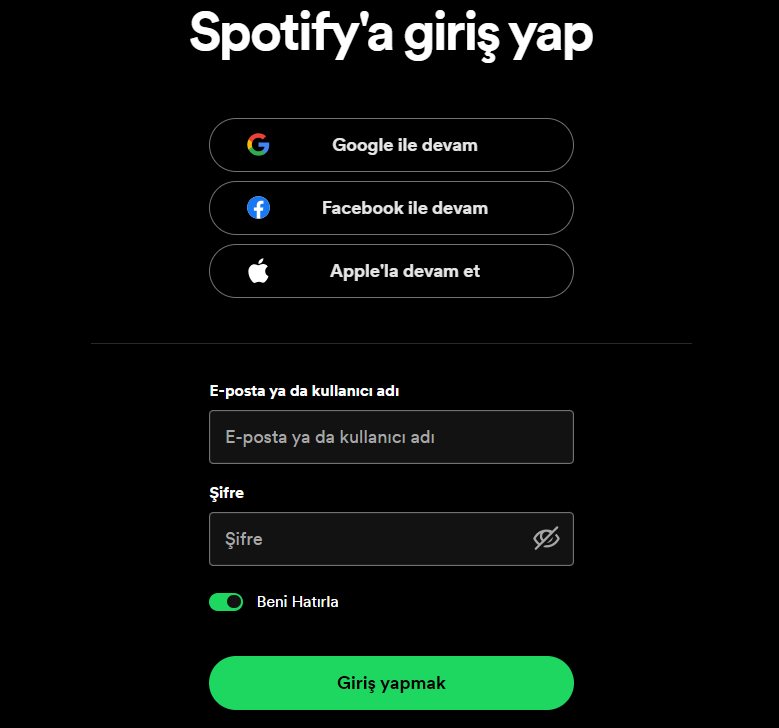779x728 pixels.
Task: Tap the green Giriş yapmak button
Action: click(x=391, y=683)
